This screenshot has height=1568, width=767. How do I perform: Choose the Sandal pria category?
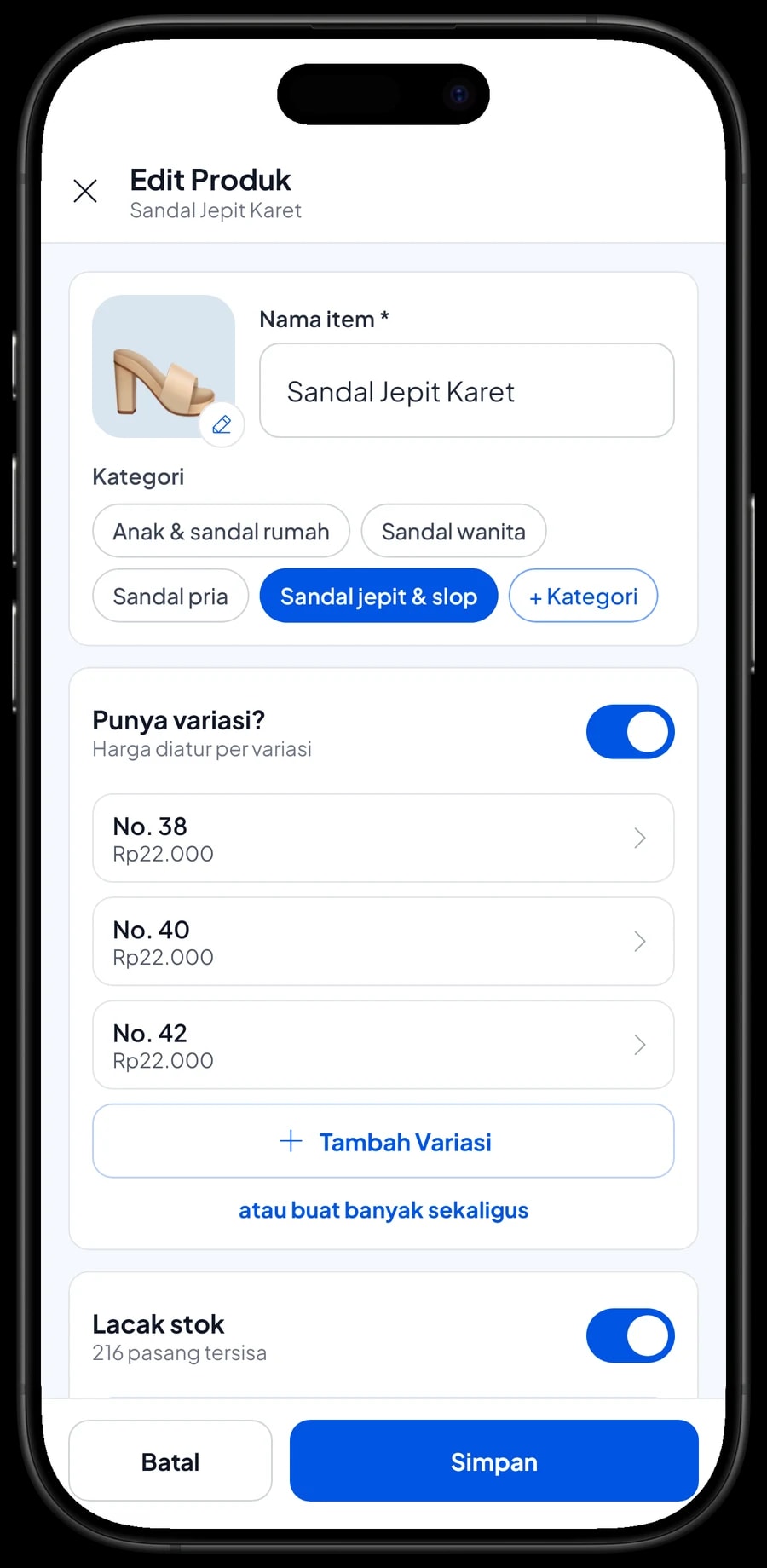tap(170, 596)
